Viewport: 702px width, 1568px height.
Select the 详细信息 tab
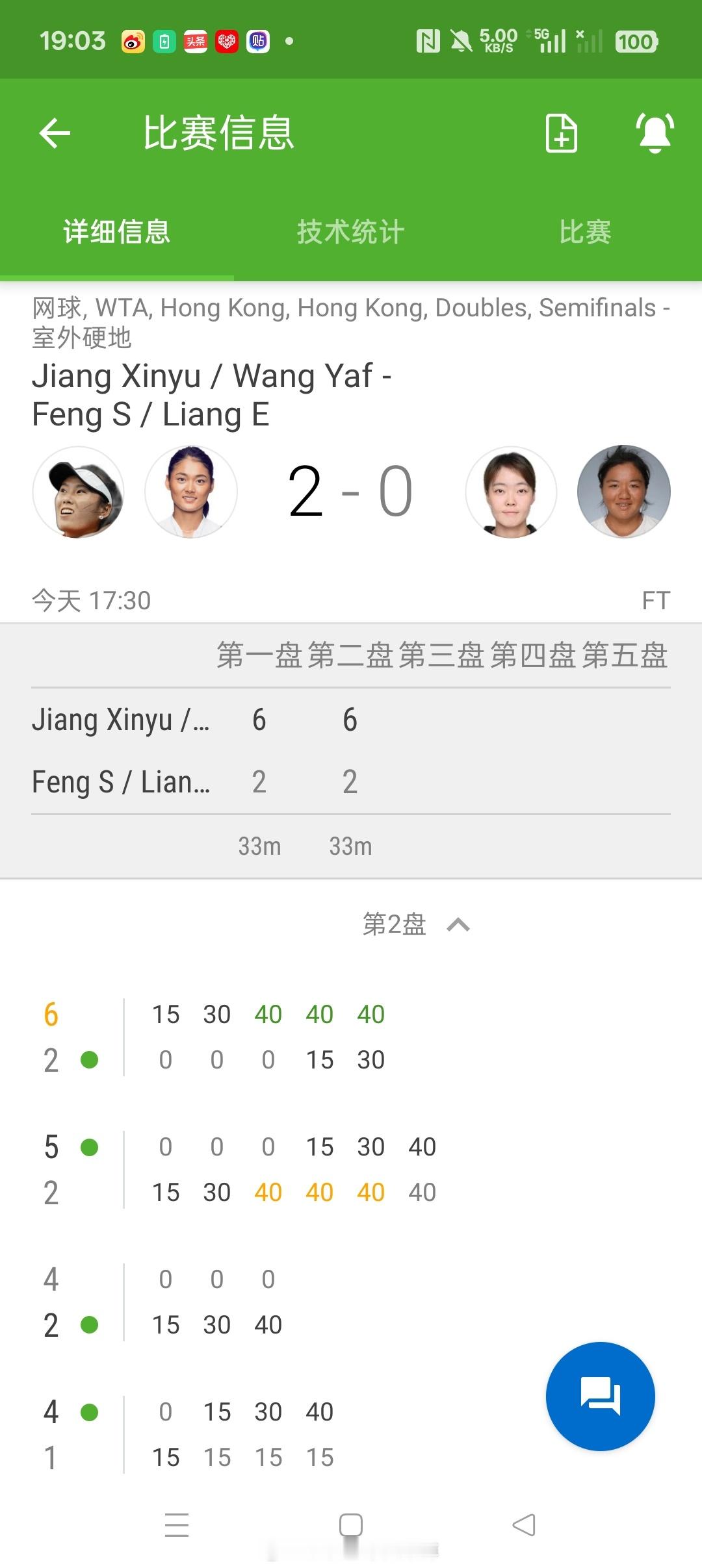tap(116, 233)
